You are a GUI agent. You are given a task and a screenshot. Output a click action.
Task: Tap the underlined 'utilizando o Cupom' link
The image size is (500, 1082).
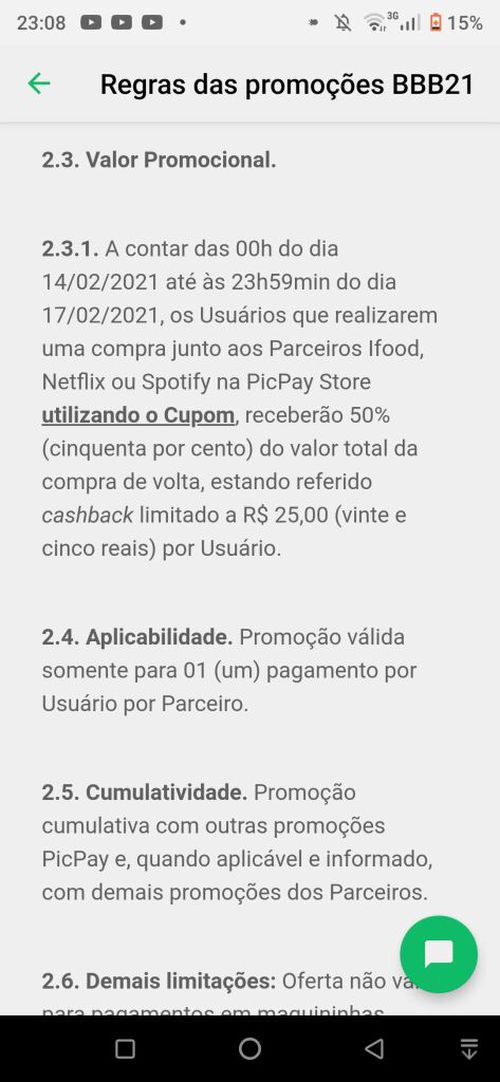139,416
